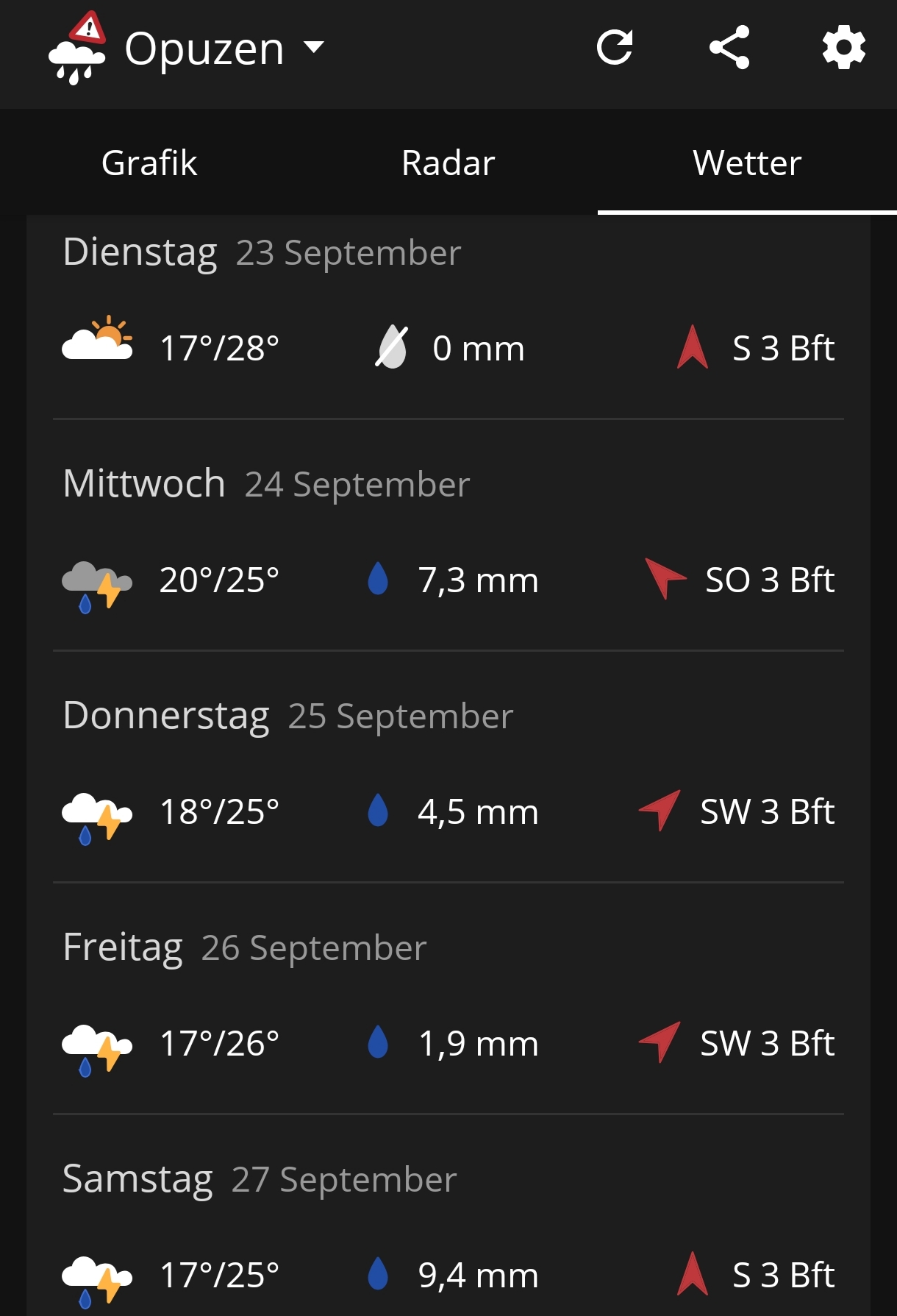Viewport: 897px width, 1316px height.
Task: Switch to the Radar tab
Action: pos(448,163)
